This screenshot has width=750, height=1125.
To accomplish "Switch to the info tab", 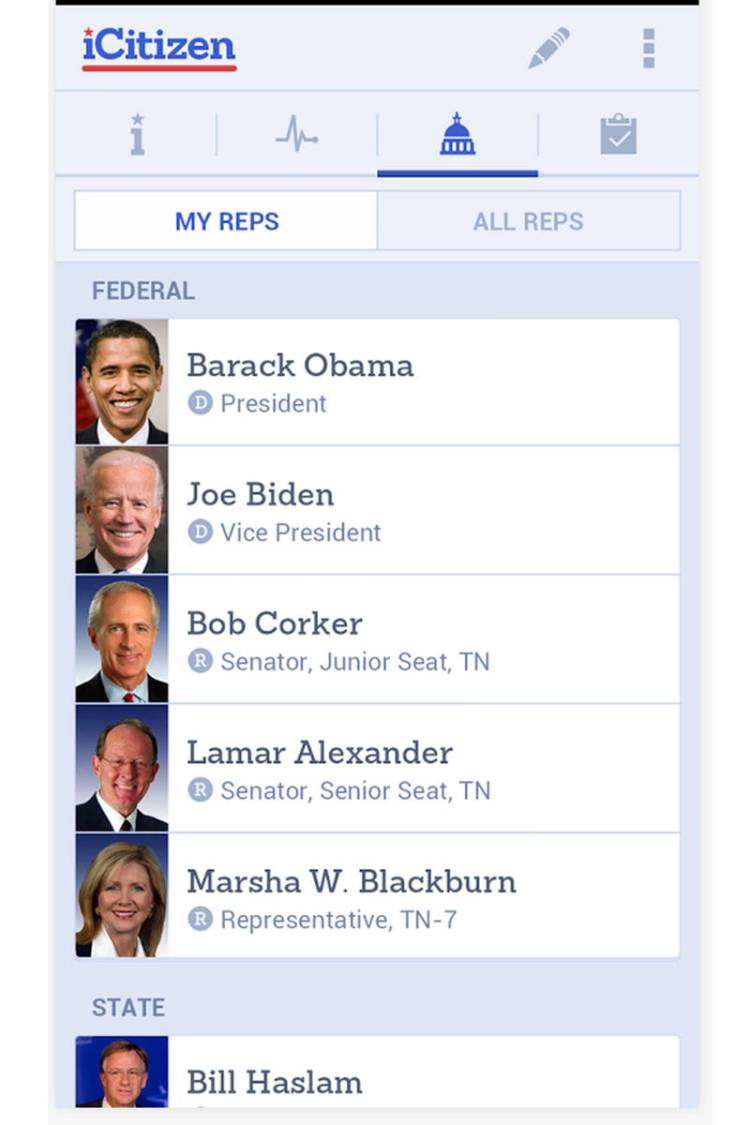I will pyautogui.click(x=137, y=135).
